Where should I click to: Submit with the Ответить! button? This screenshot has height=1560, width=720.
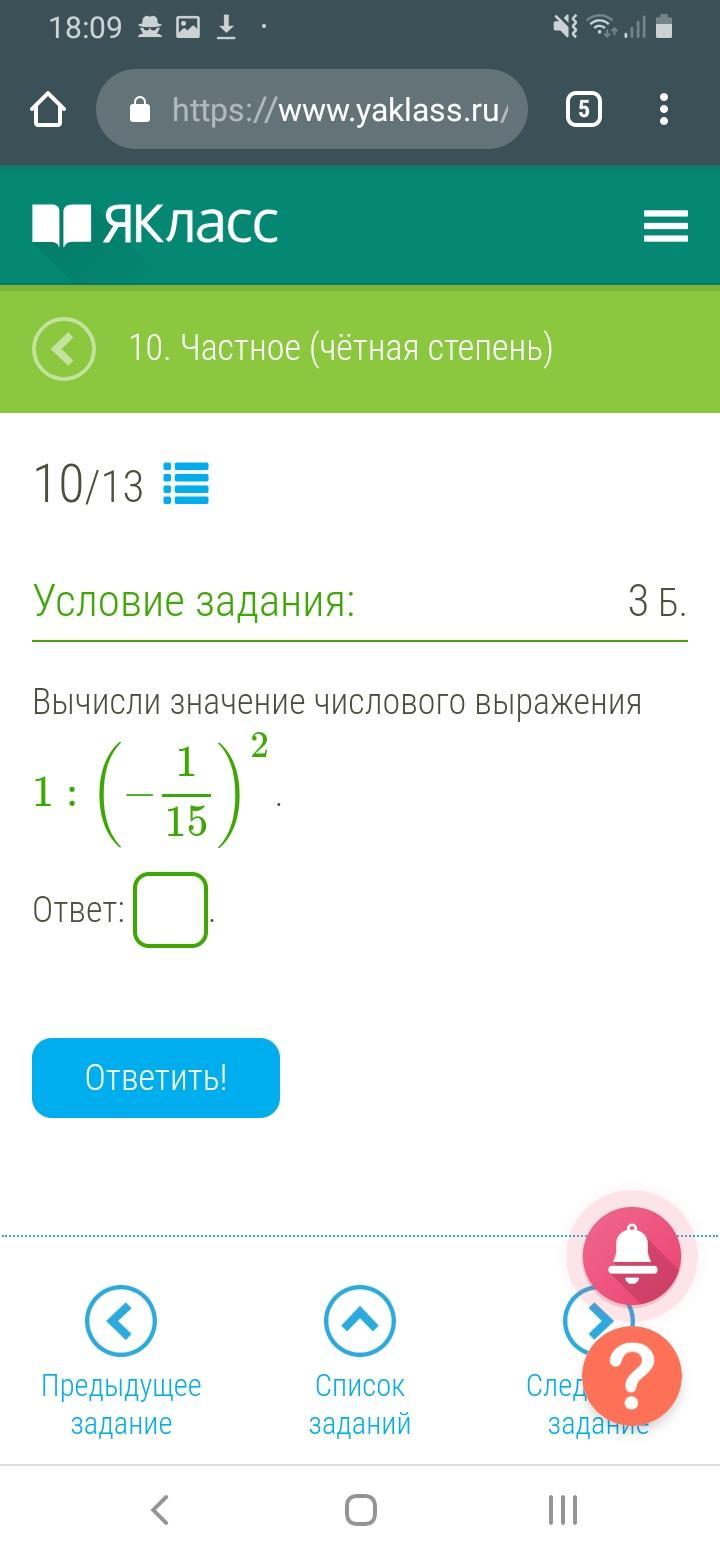[156, 1078]
